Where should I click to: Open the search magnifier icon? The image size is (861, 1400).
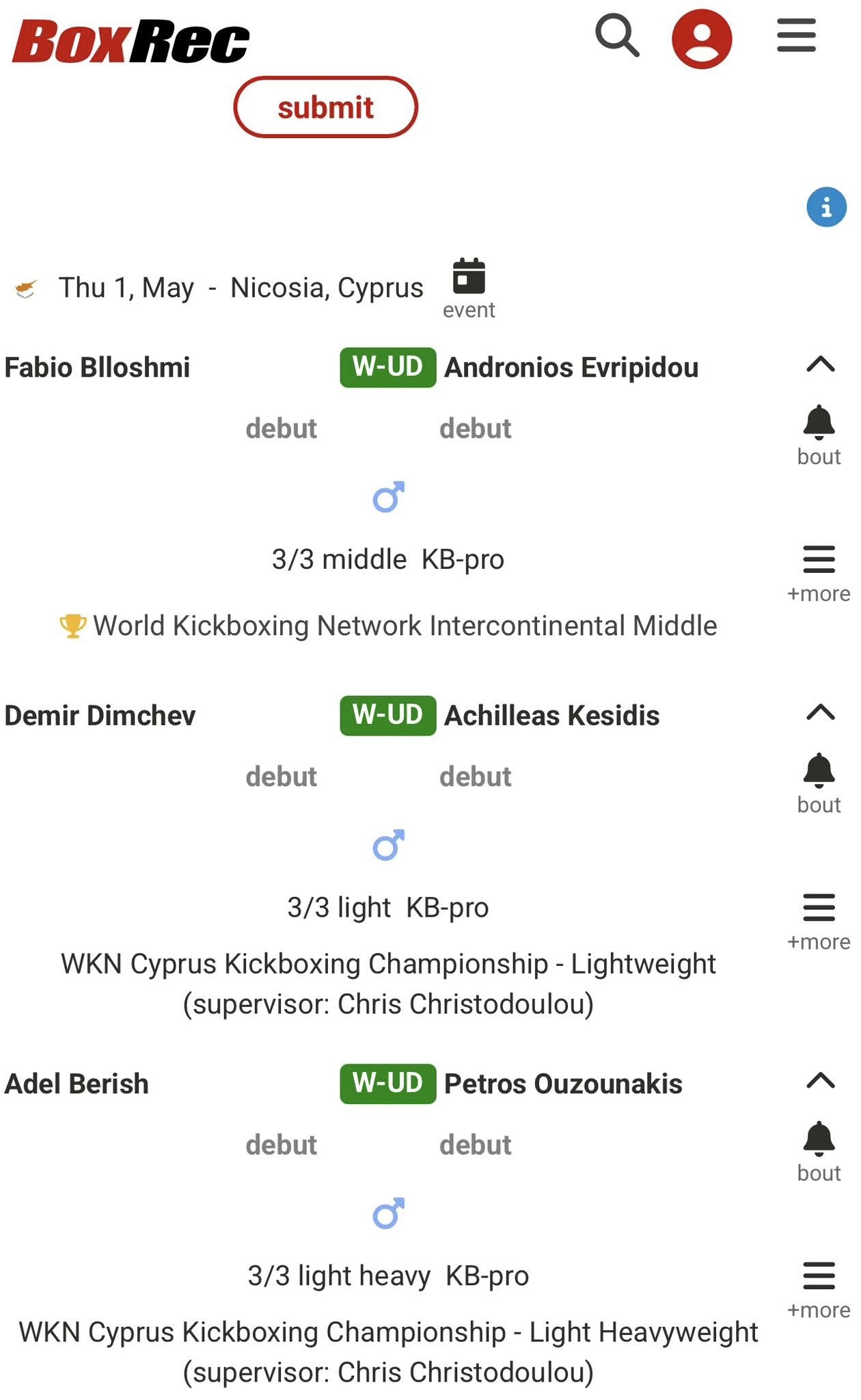click(617, 36)
